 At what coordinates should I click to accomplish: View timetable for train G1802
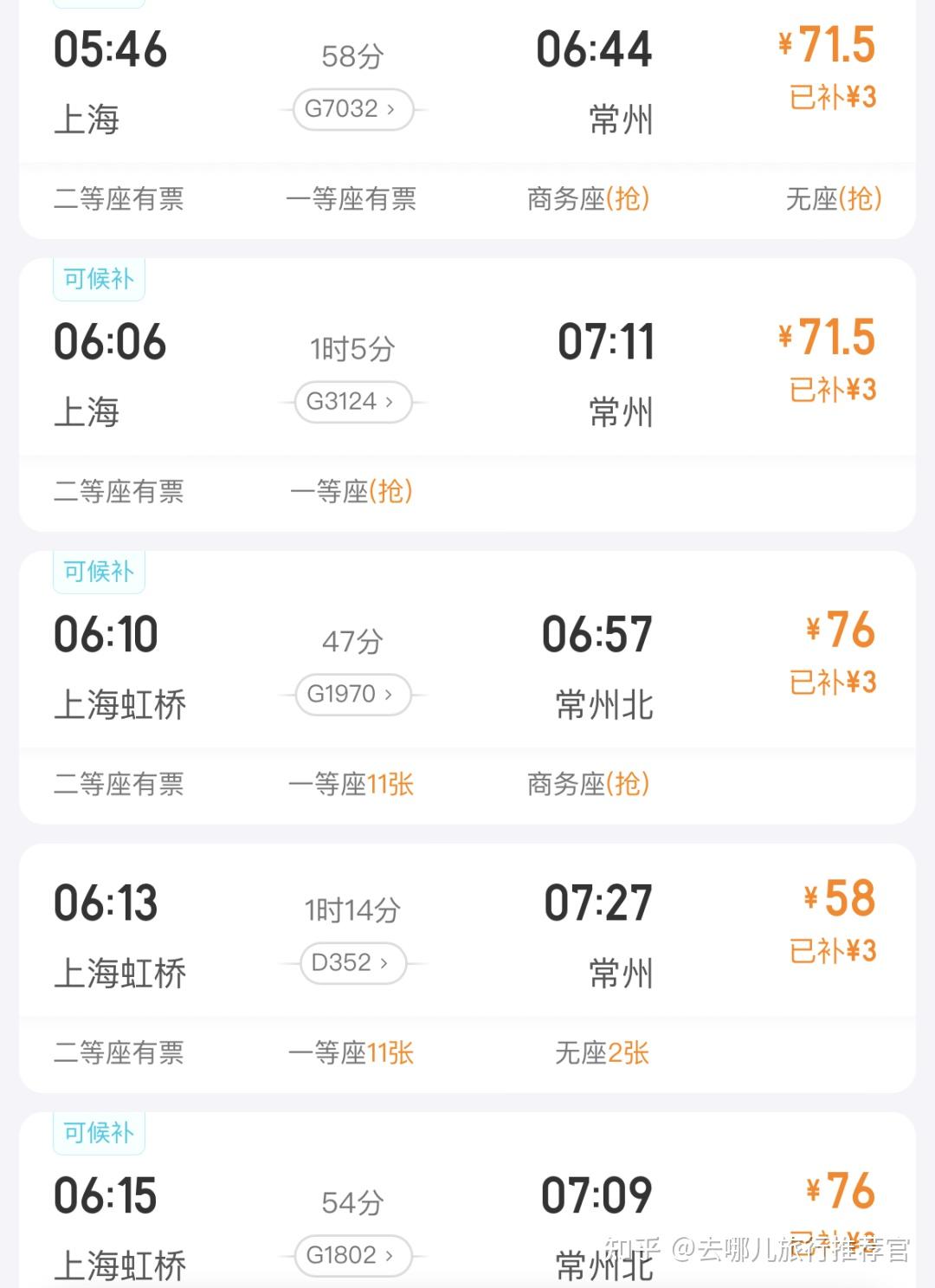coord(352,1255)
